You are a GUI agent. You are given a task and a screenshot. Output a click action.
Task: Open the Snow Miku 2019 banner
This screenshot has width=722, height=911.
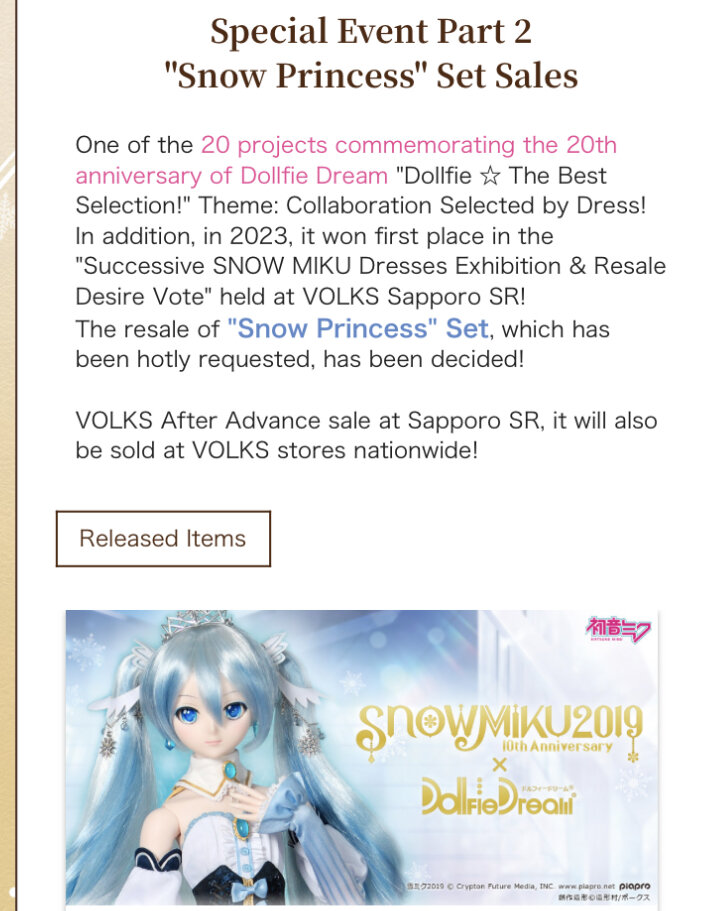point(361,758)
